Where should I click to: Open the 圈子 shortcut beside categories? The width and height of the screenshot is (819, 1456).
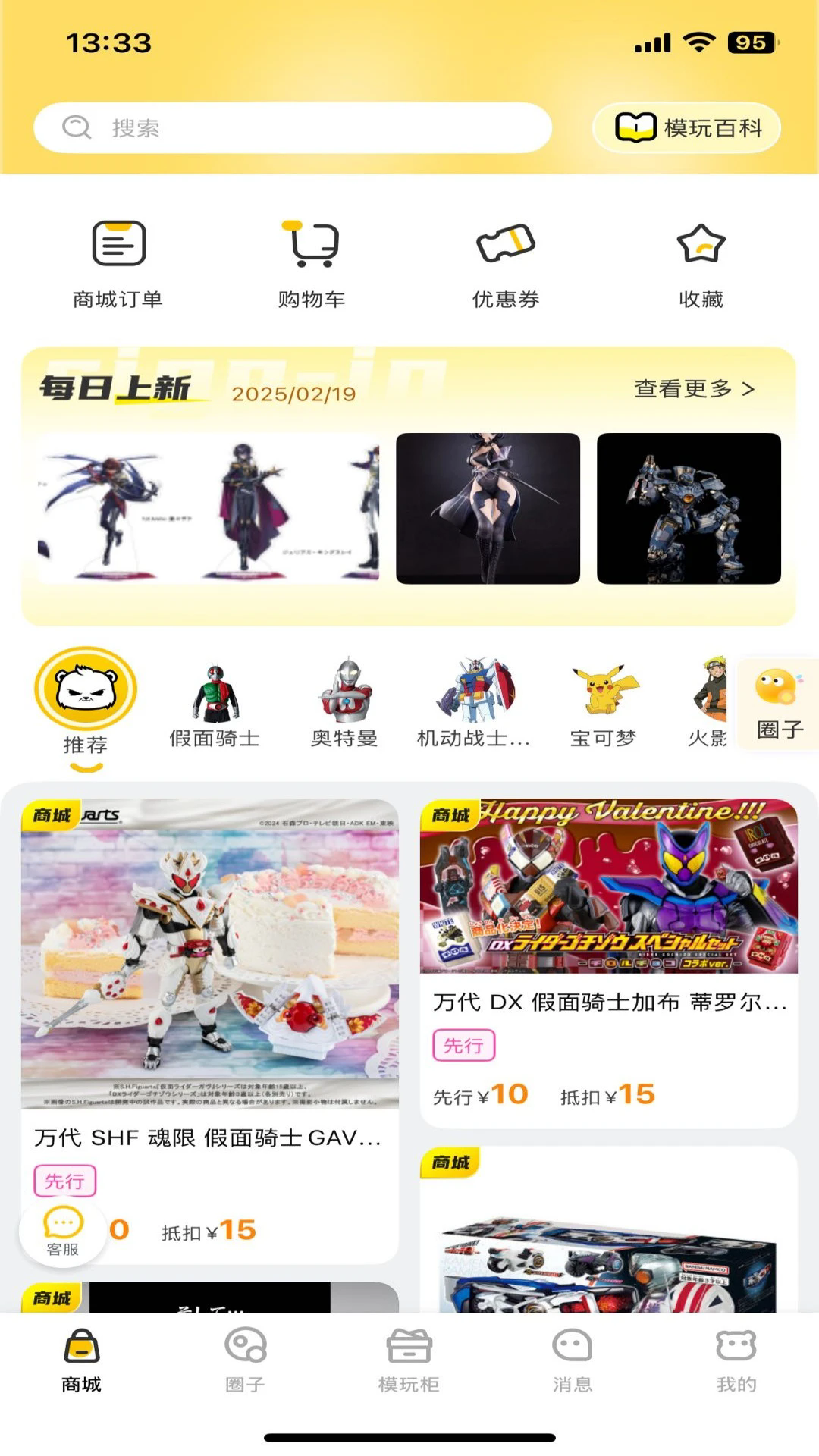click(x=779, y=705)
